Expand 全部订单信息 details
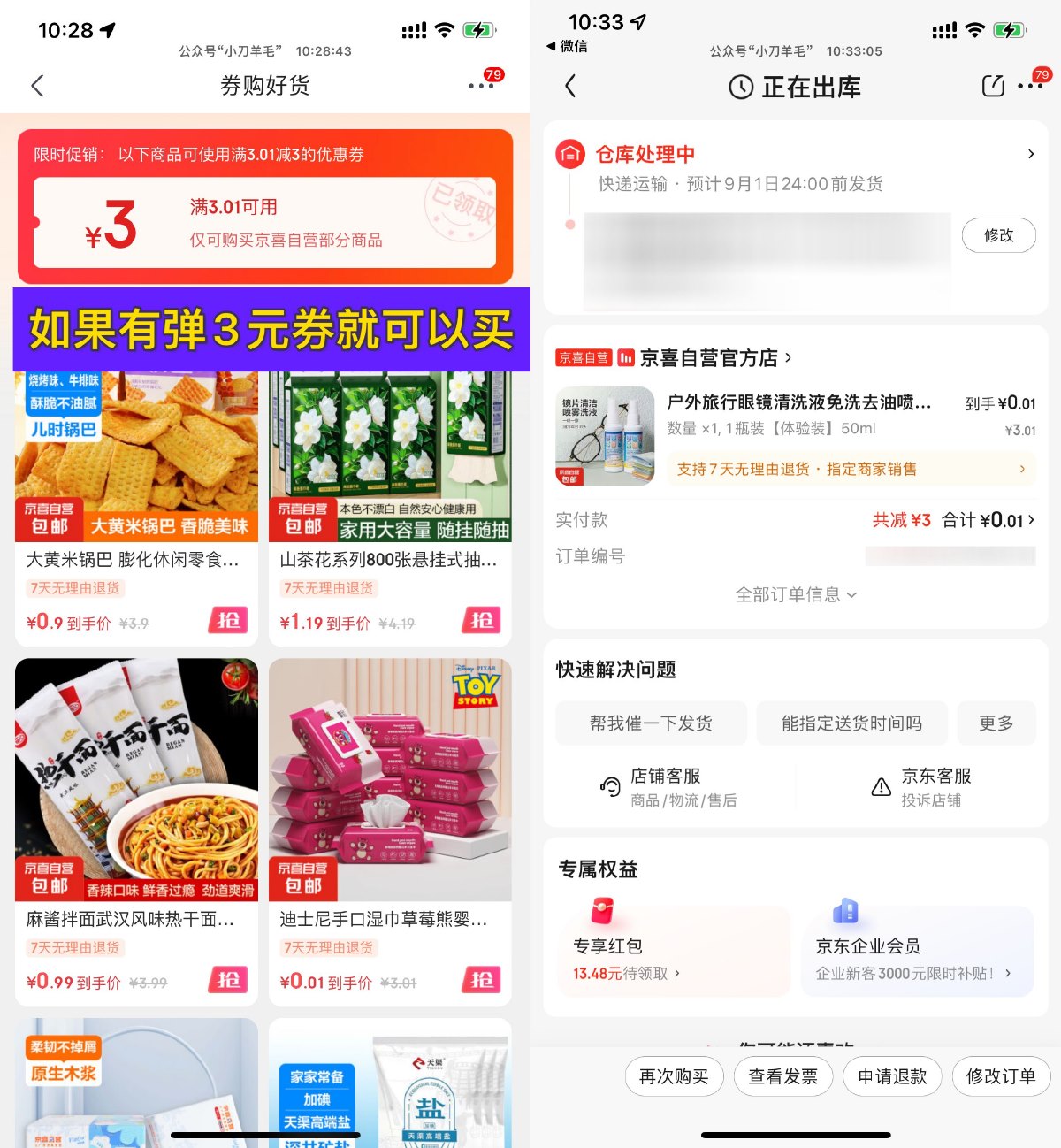1061x1148 pixels. coord(795,594)
